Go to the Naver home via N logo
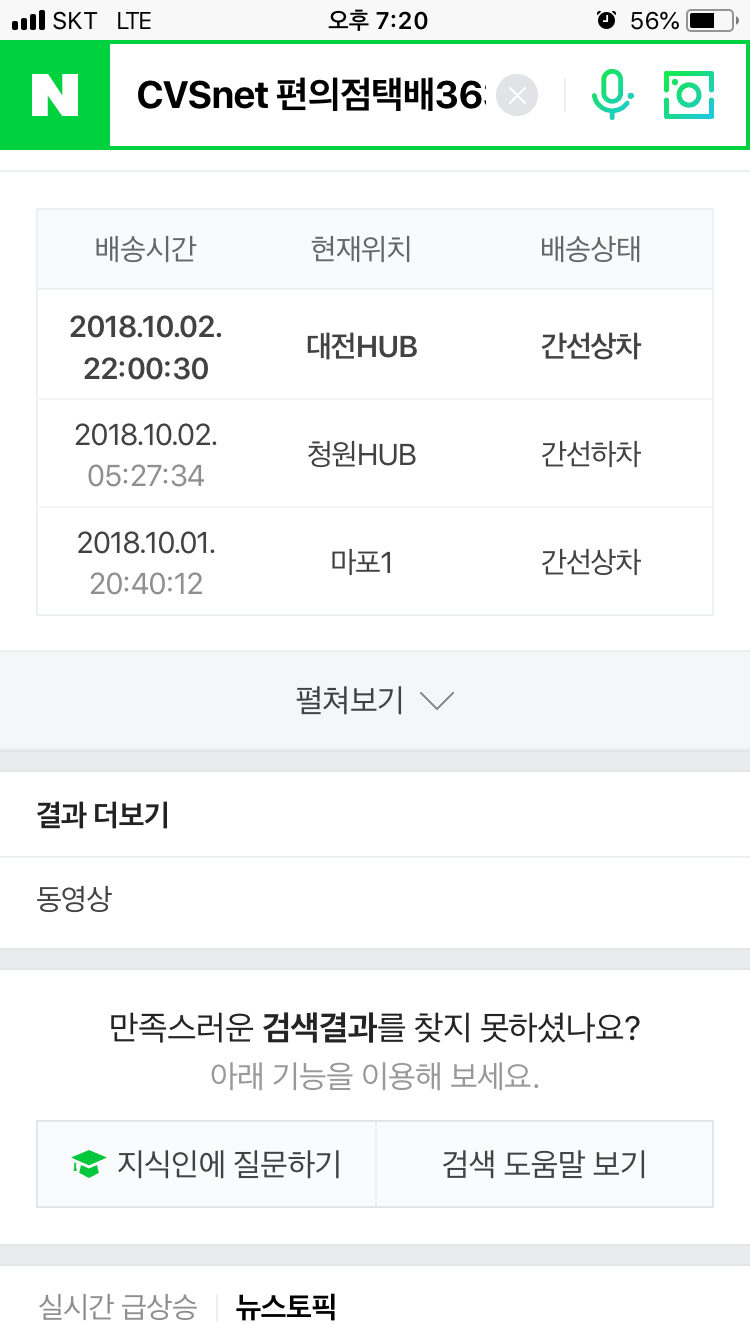The height and width of the screenshot is (1334, 750). [54, 95]
